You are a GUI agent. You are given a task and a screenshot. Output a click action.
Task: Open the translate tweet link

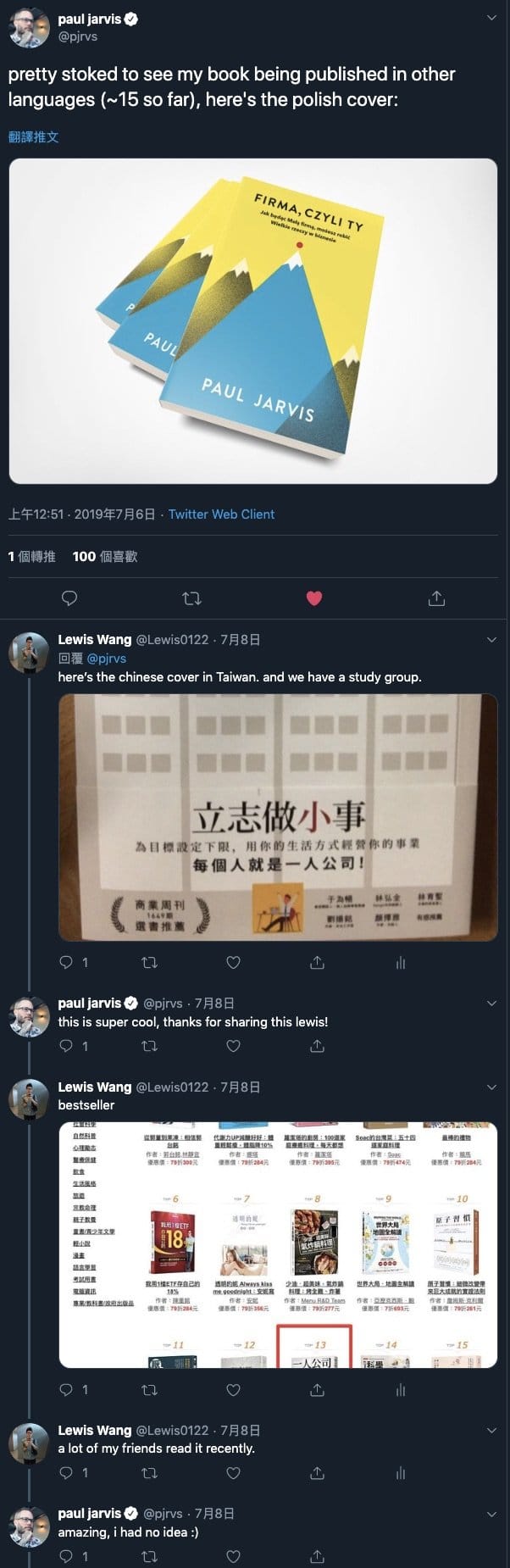coord(34,136)
